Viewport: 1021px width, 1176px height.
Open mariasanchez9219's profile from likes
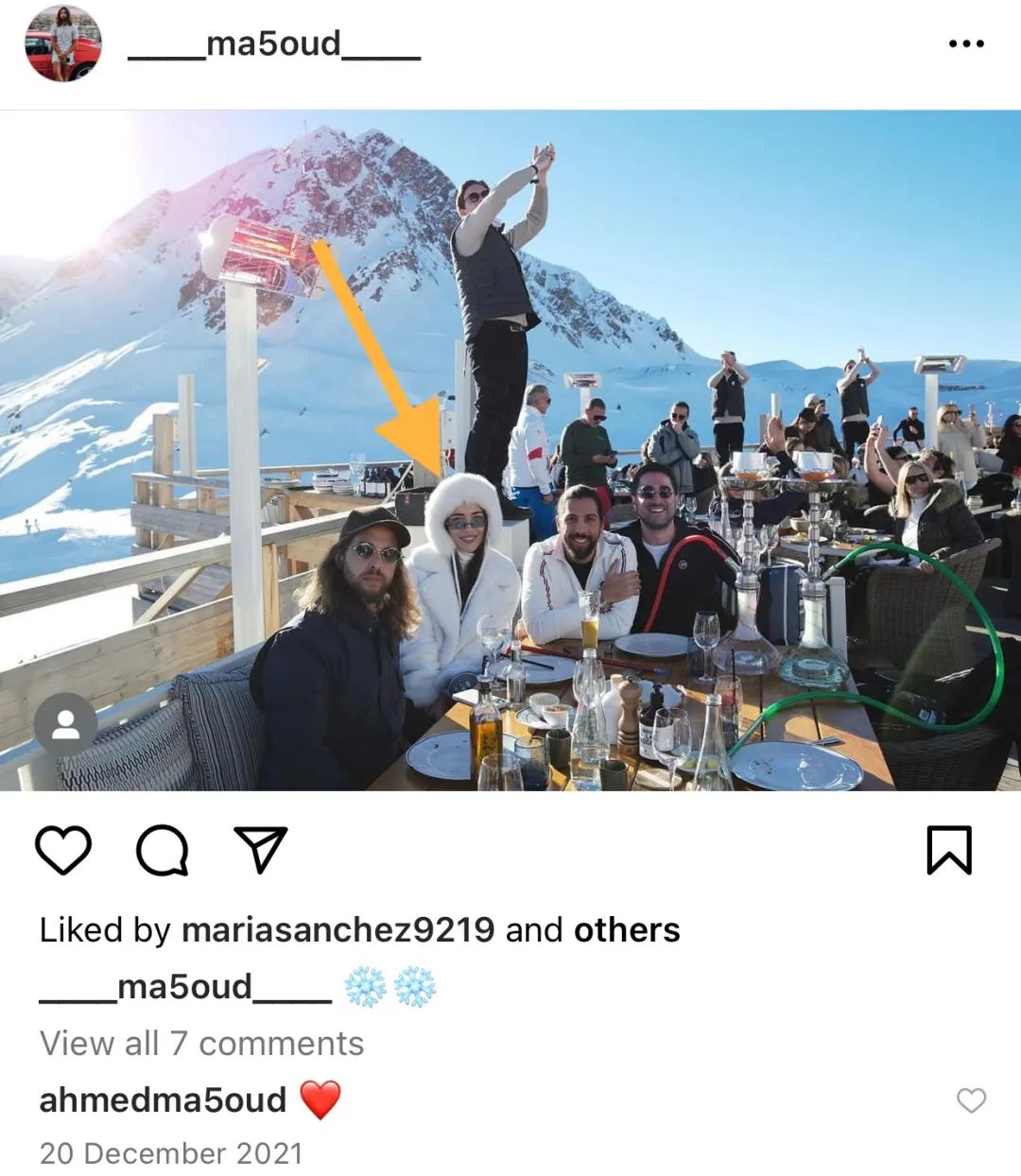point(337,930)
